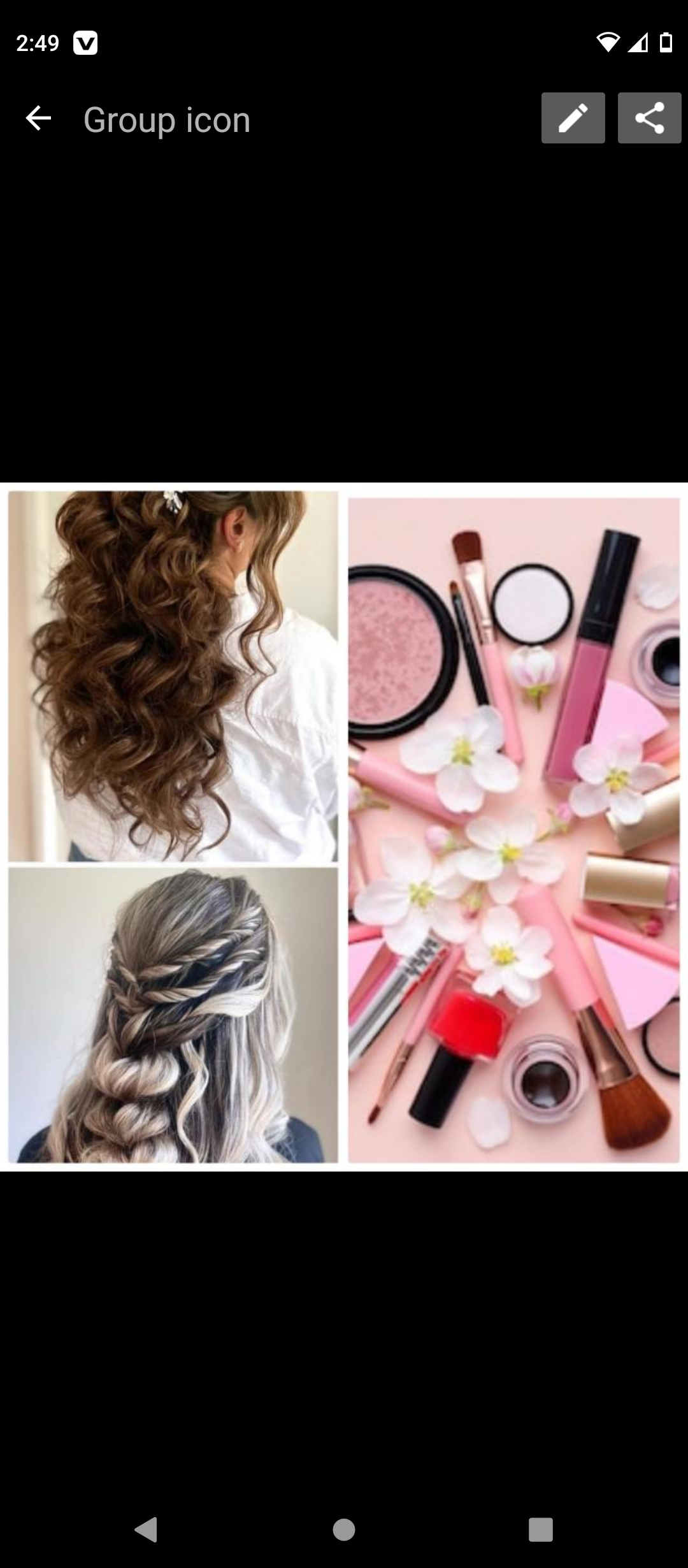Edit the group icon with the pencil
Viewport: 688px width, 1568px height.
click(x=573, y=118)
